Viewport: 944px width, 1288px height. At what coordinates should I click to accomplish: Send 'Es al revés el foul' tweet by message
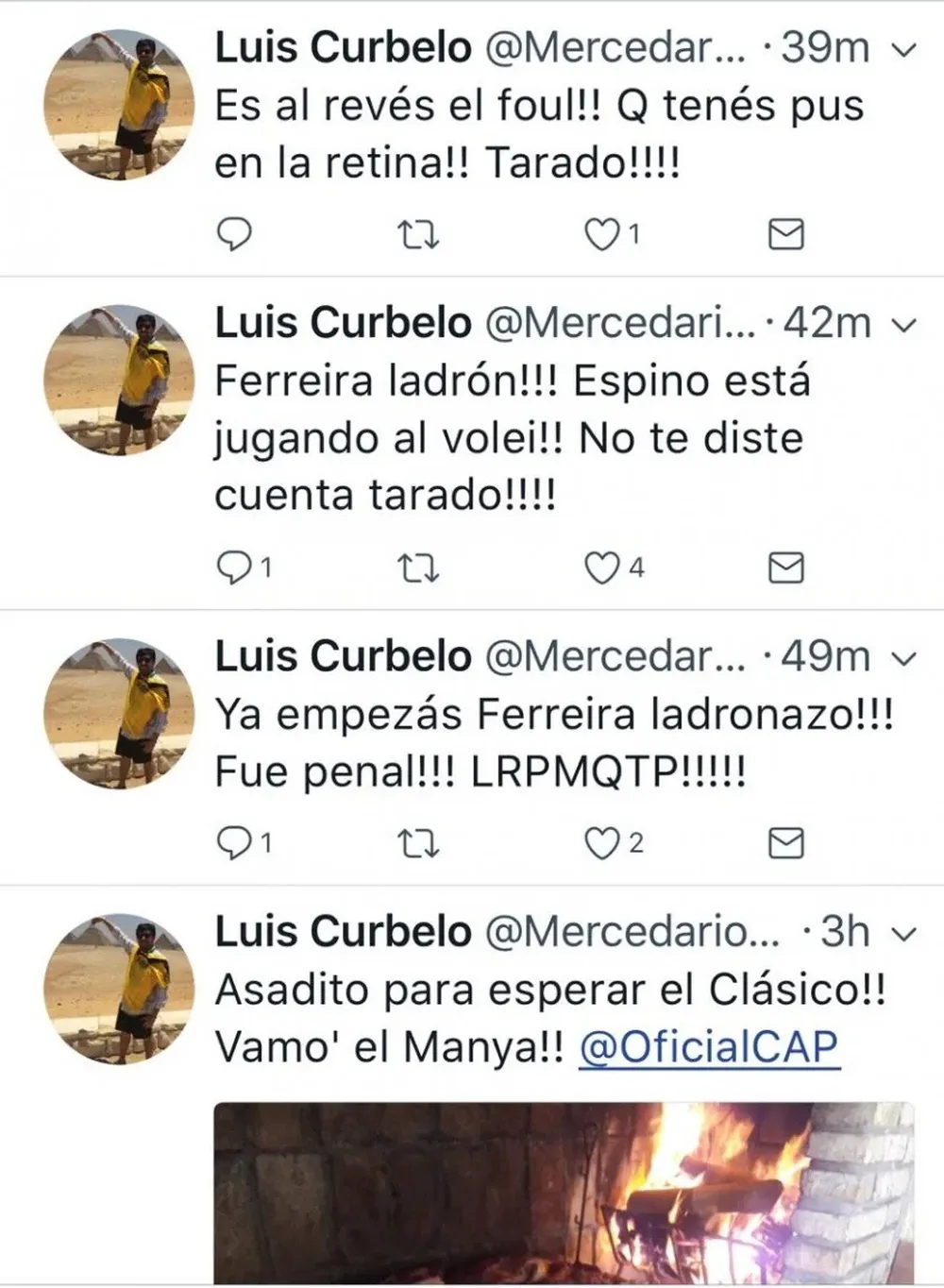[785, 233]
